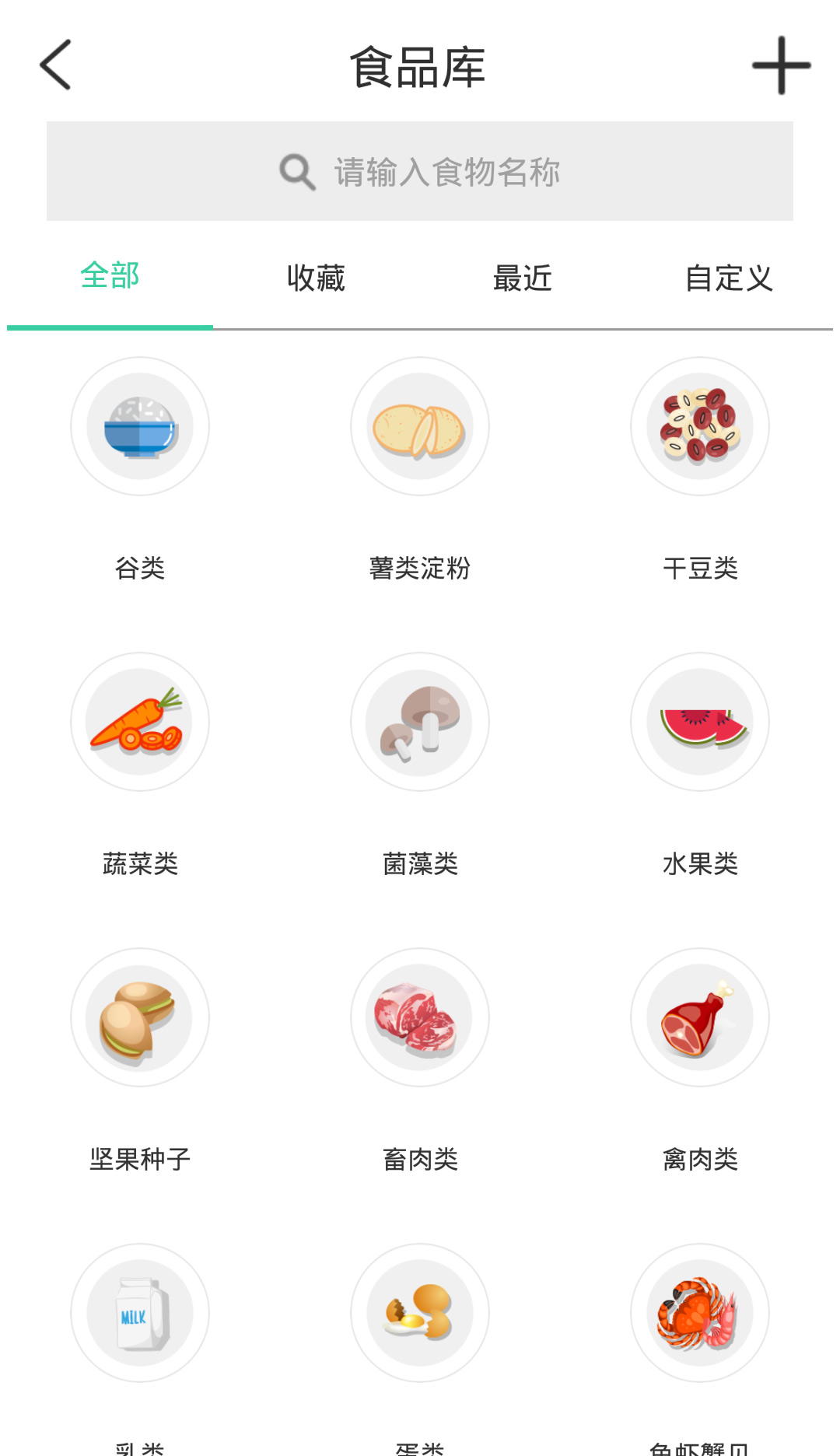Tap the meat icon for 畜肉类

[419, 1017]
